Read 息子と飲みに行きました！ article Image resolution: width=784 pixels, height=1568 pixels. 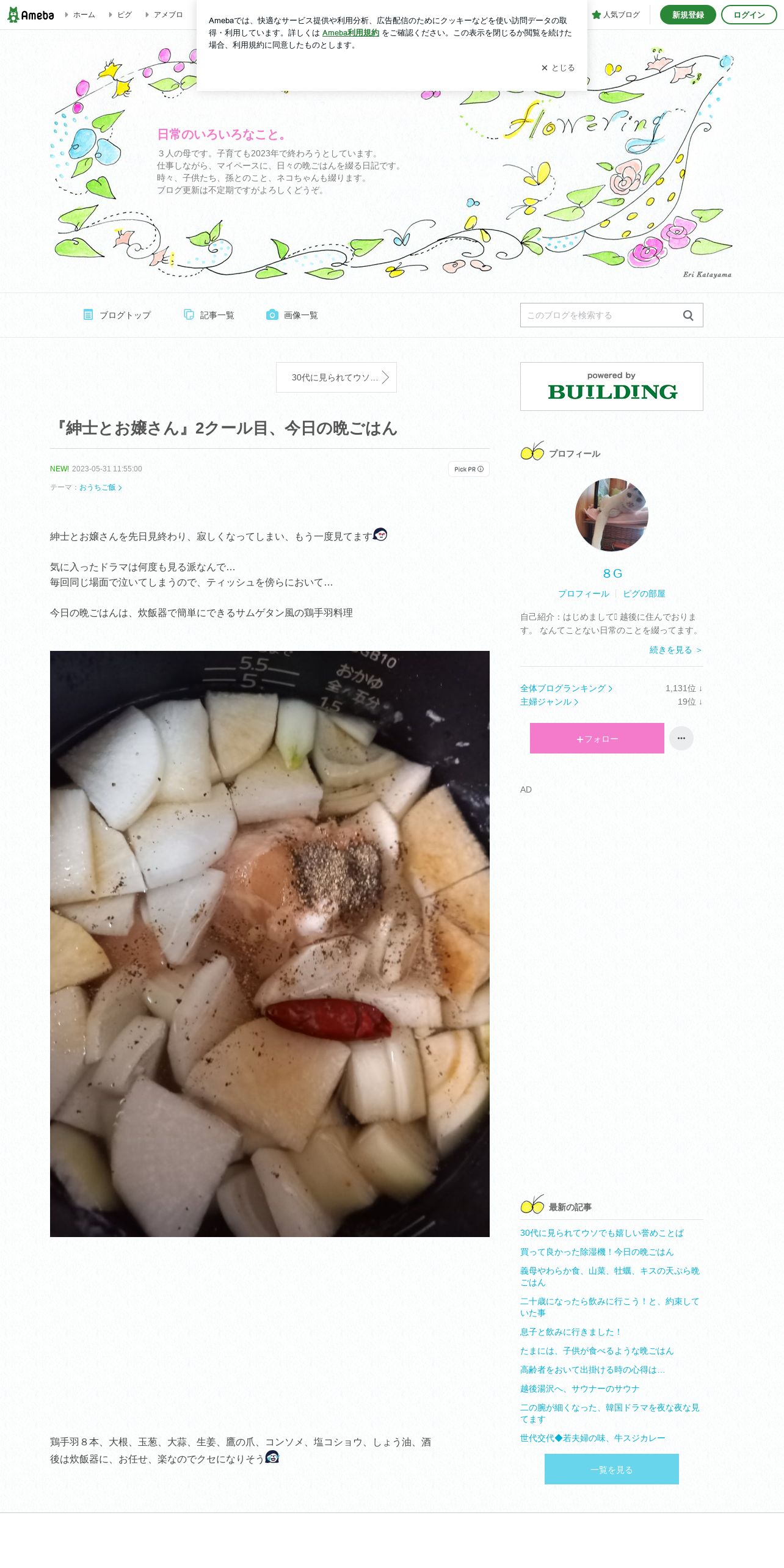(x=571, y=1332)
